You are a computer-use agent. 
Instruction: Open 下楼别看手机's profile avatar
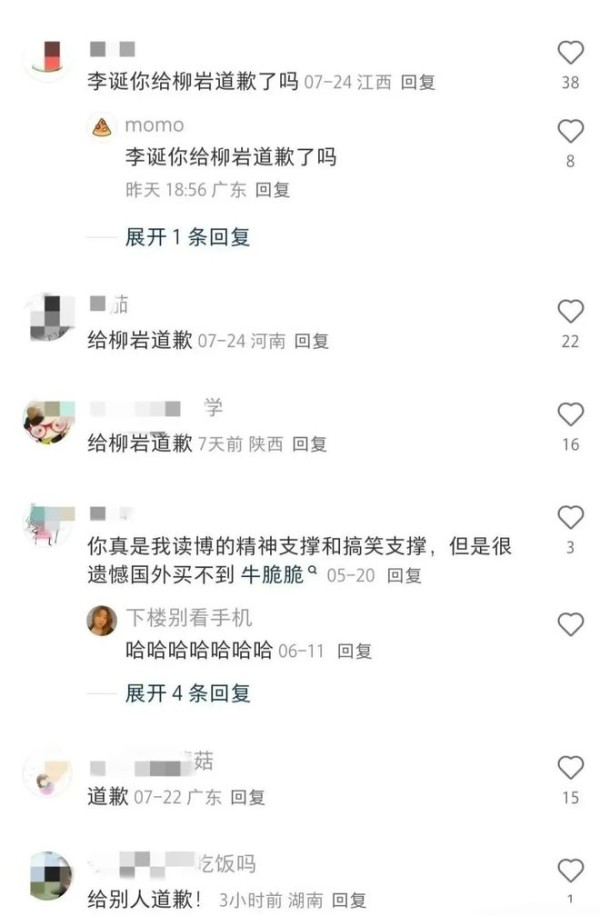(101, 620)
